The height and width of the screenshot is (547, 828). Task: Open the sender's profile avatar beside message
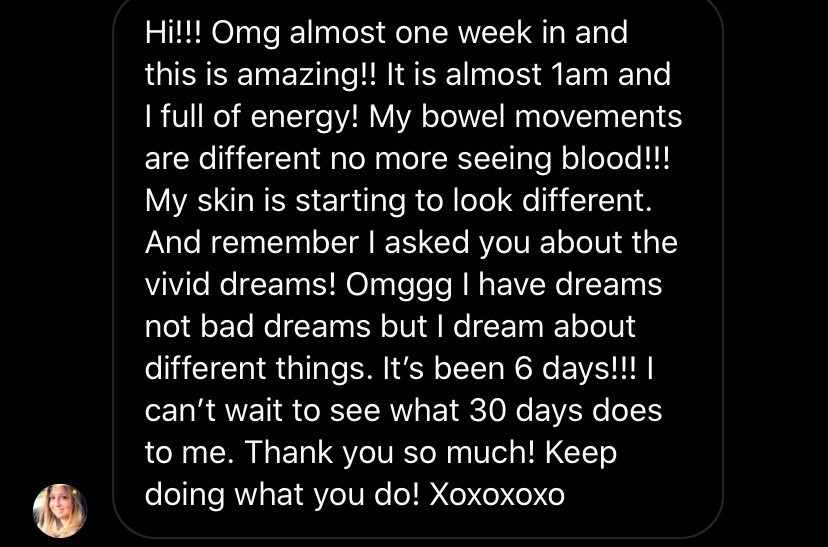(x=60, y=510)
